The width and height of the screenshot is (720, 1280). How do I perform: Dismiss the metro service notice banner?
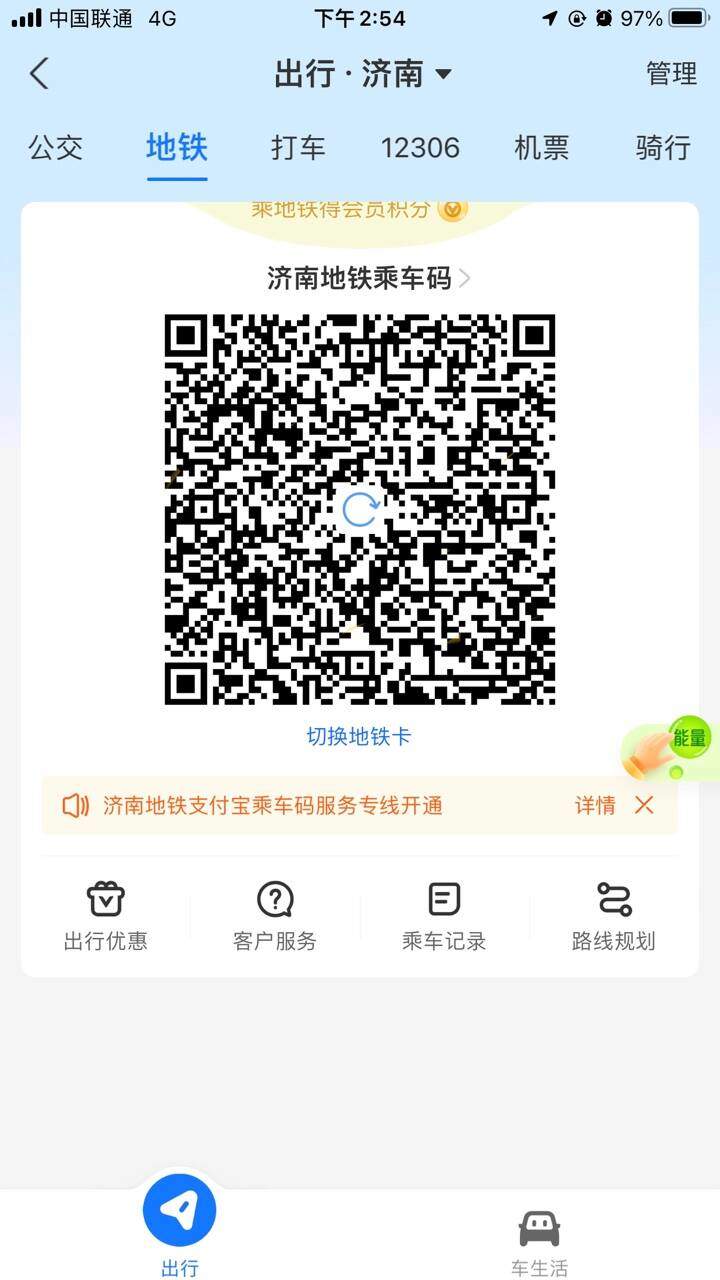[645, 805]
